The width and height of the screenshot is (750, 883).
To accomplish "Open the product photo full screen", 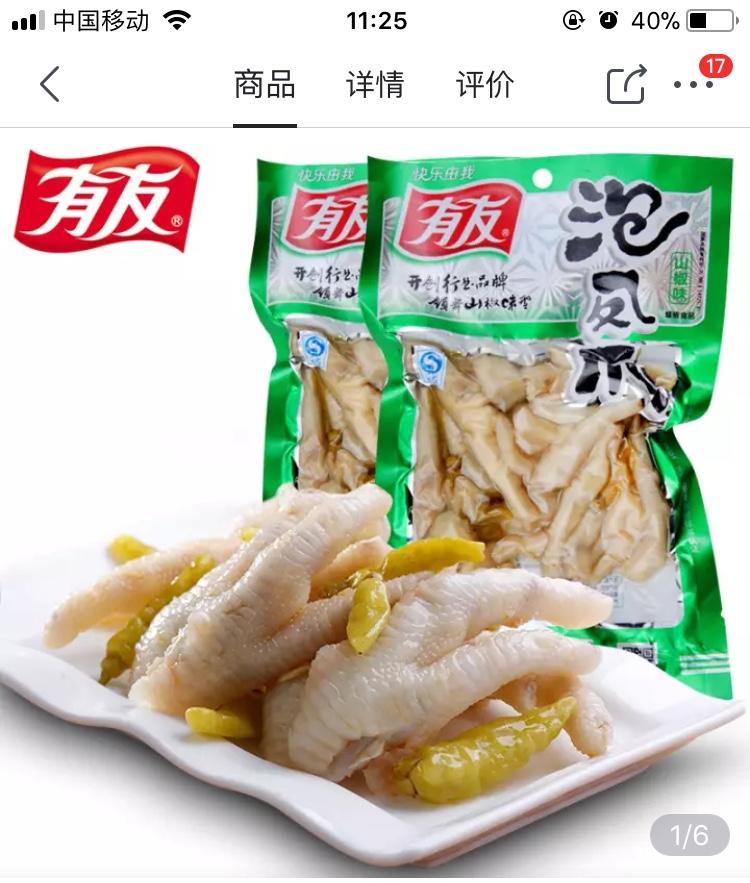I will (375, 500).
